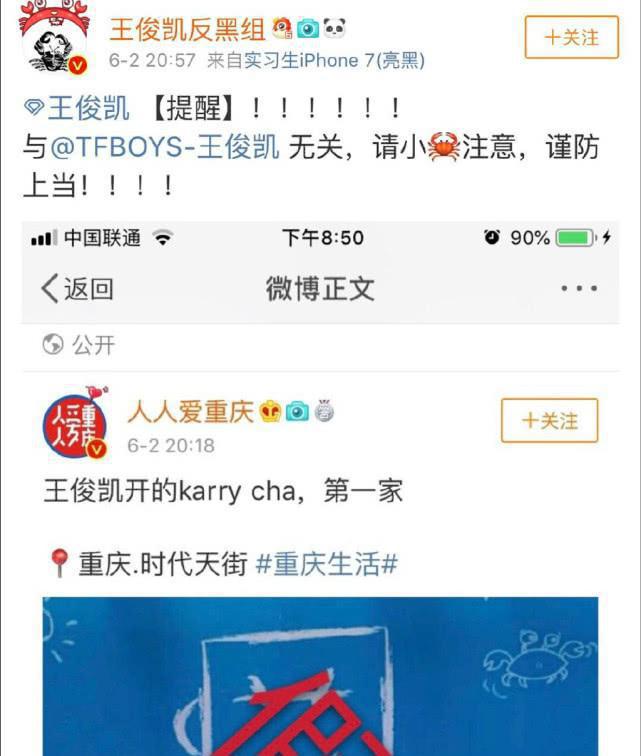
Task: Open the @TFBOYS-王俊凯 mention link
Action: click(x=165, y=148)
